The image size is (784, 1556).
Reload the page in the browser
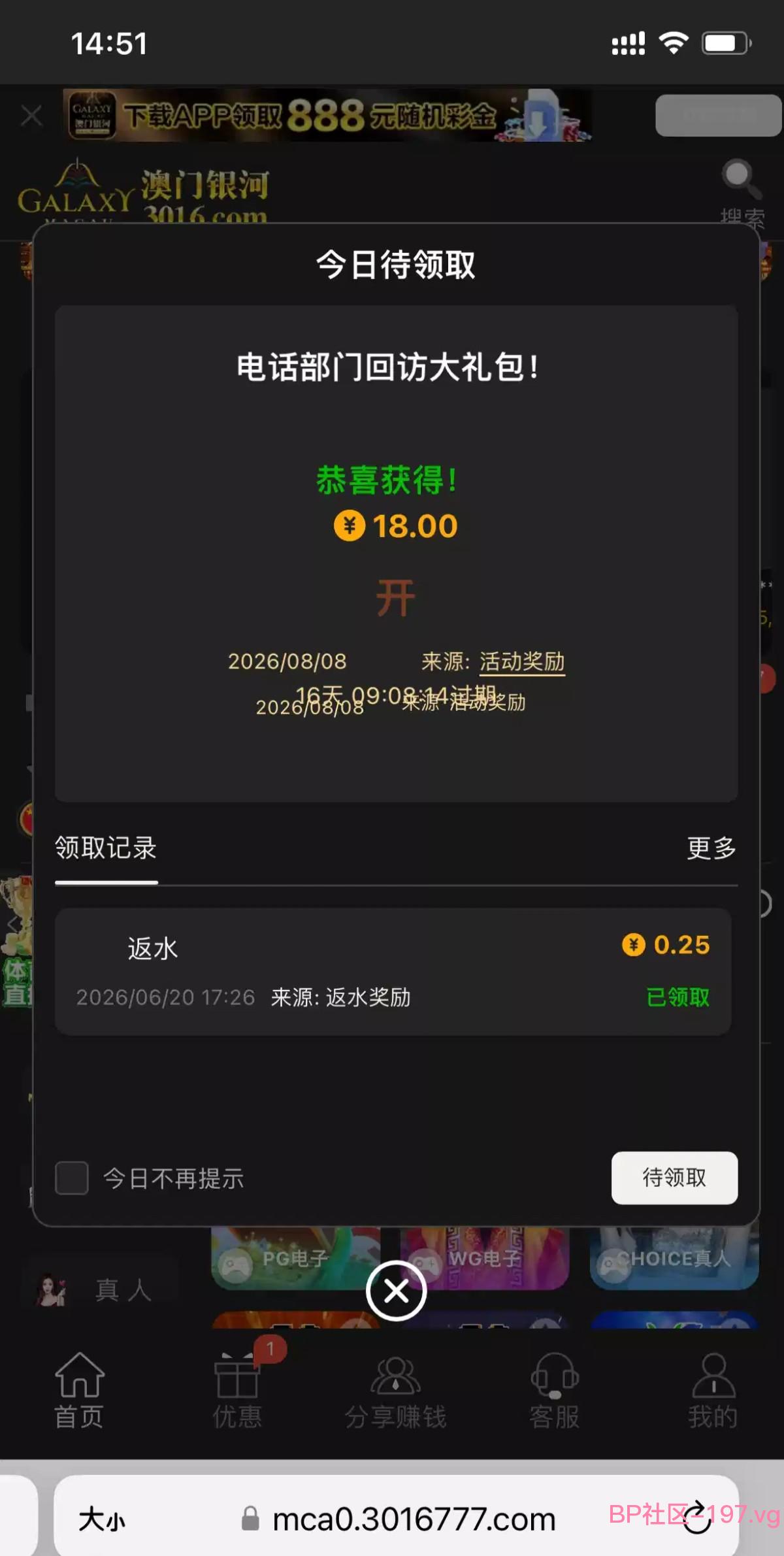697,1517
